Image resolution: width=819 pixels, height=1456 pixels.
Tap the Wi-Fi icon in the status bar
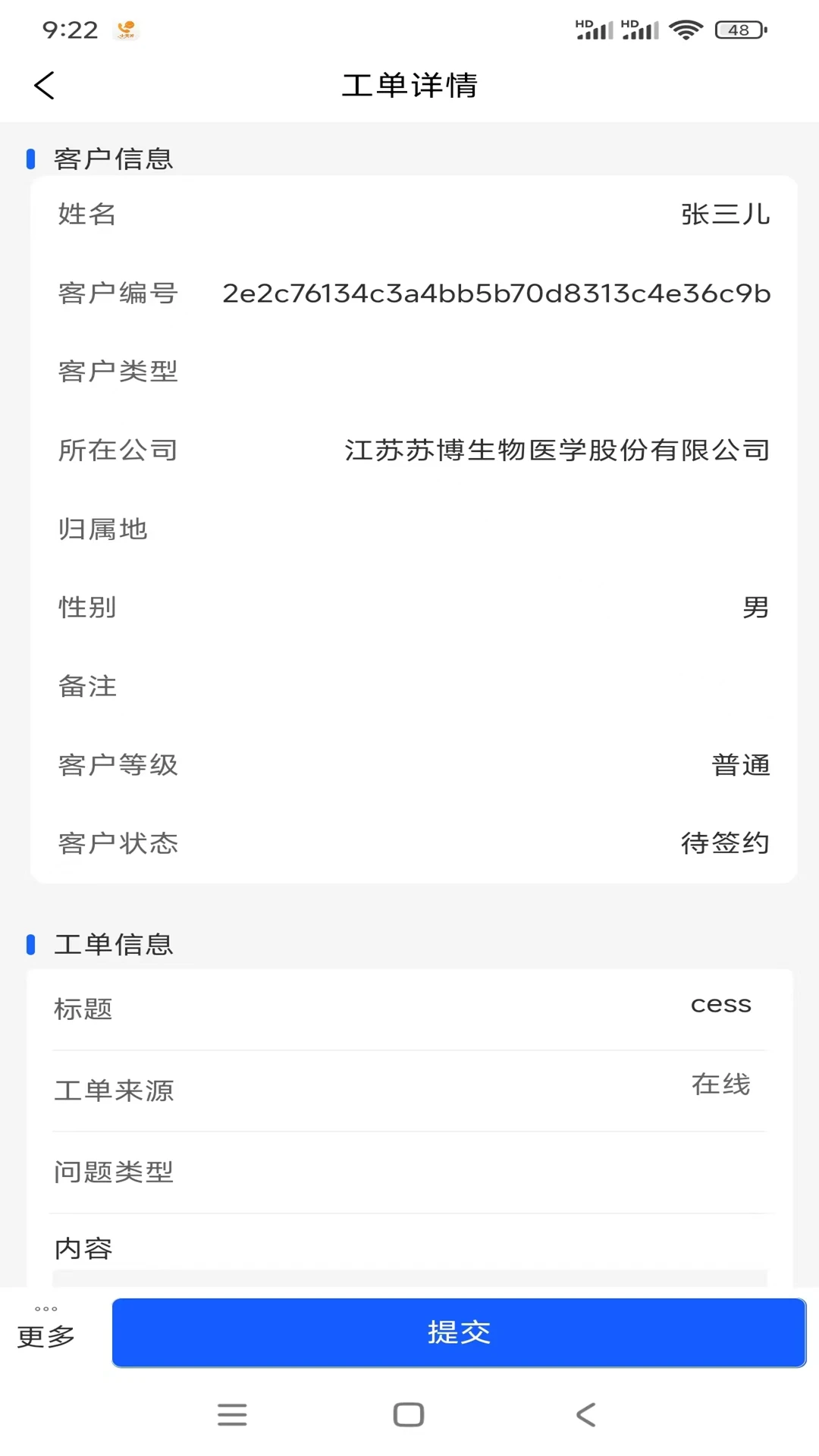click(x=685, y=30)
